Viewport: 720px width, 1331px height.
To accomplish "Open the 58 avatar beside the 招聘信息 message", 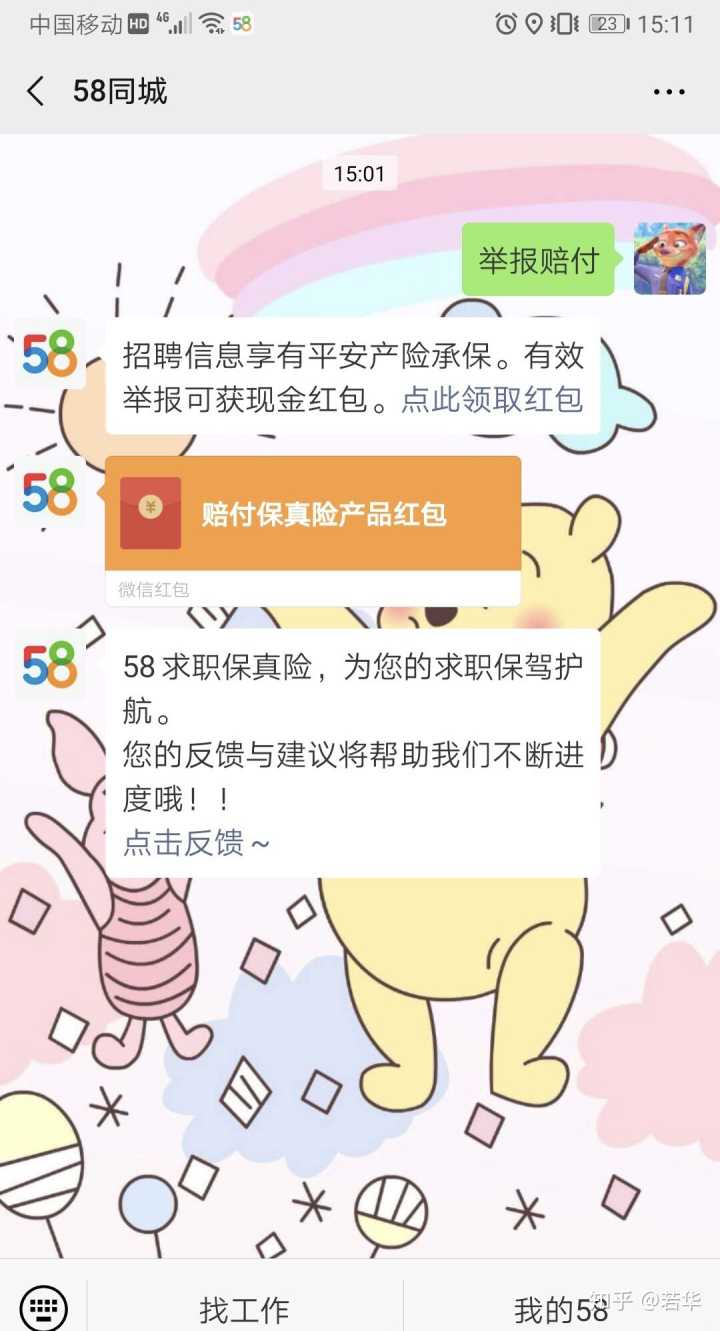I will click(50, 354).
